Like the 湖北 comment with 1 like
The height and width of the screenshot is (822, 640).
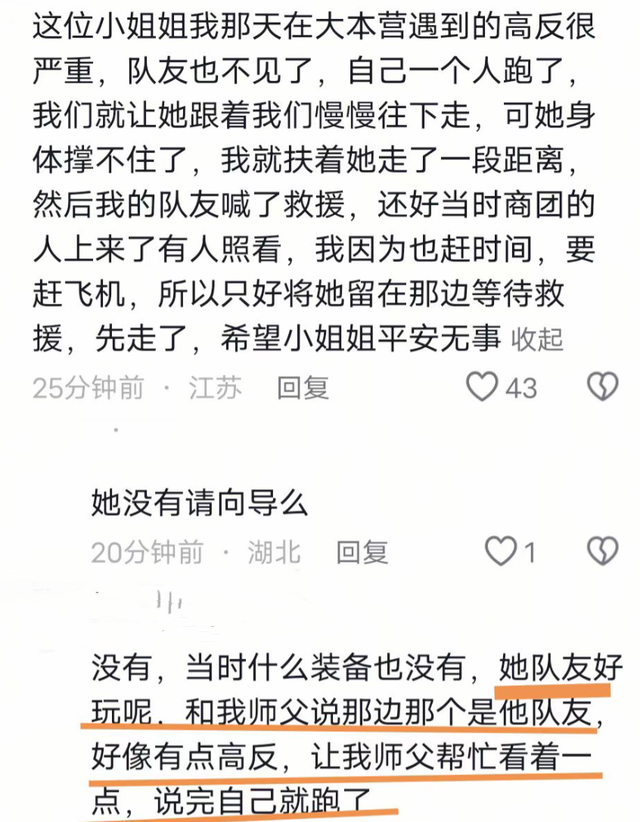(499, 551)
